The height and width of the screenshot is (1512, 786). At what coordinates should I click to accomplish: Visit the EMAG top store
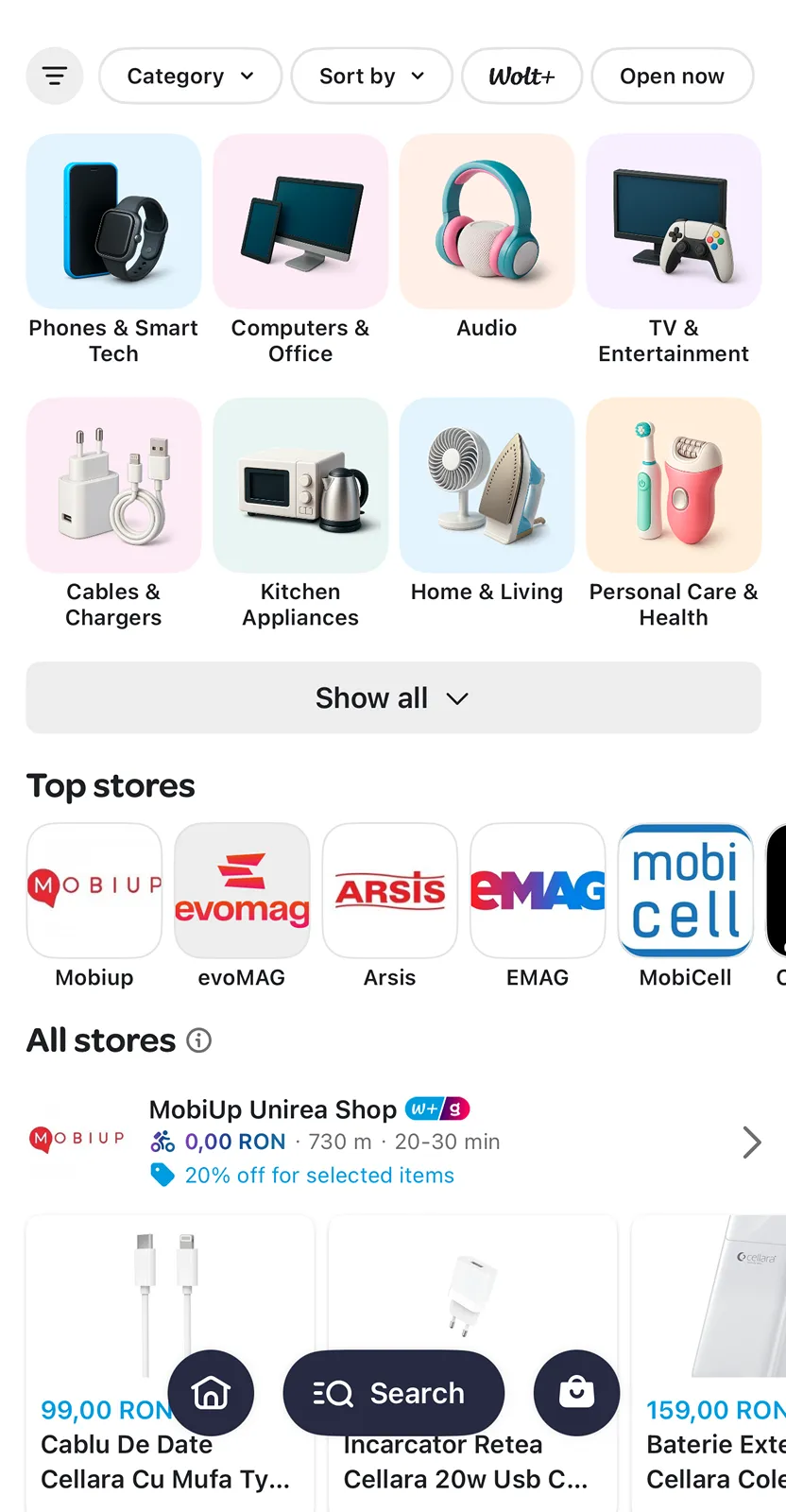[538, 891]
